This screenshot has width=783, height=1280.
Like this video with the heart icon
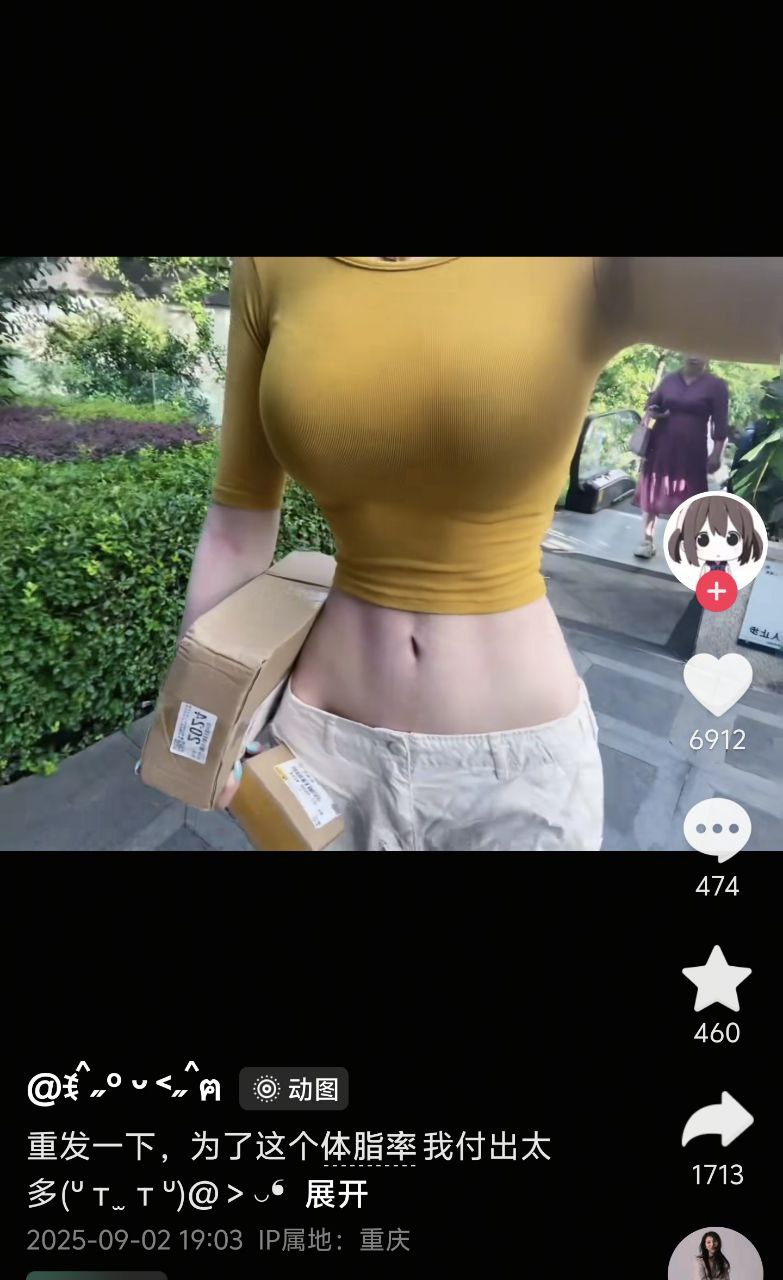click(717, 685)
